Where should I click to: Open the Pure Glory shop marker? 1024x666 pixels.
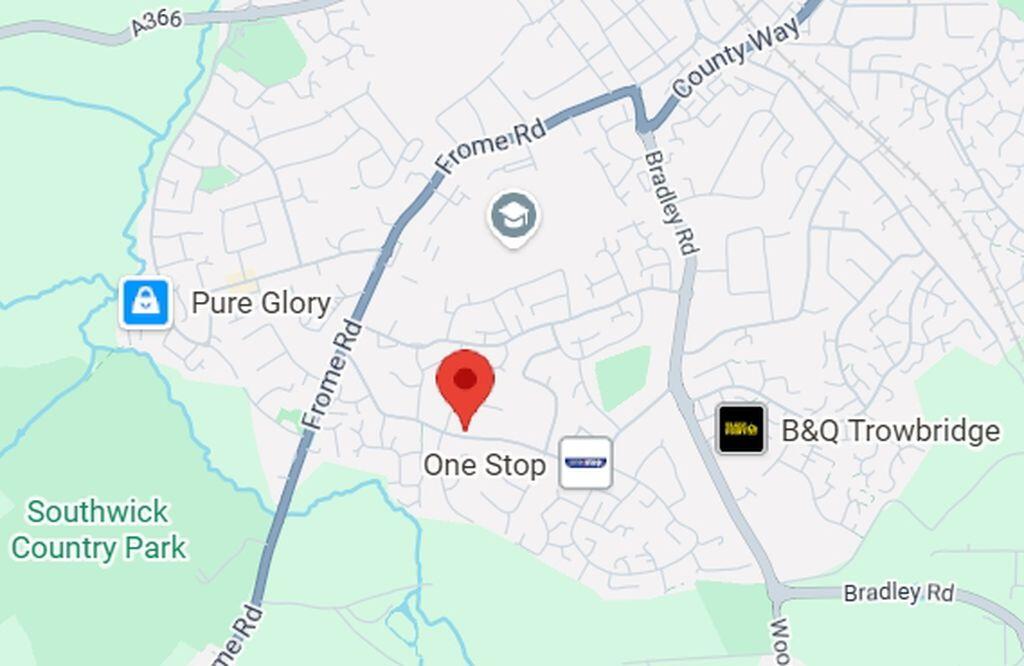click(x=145, y=303)
